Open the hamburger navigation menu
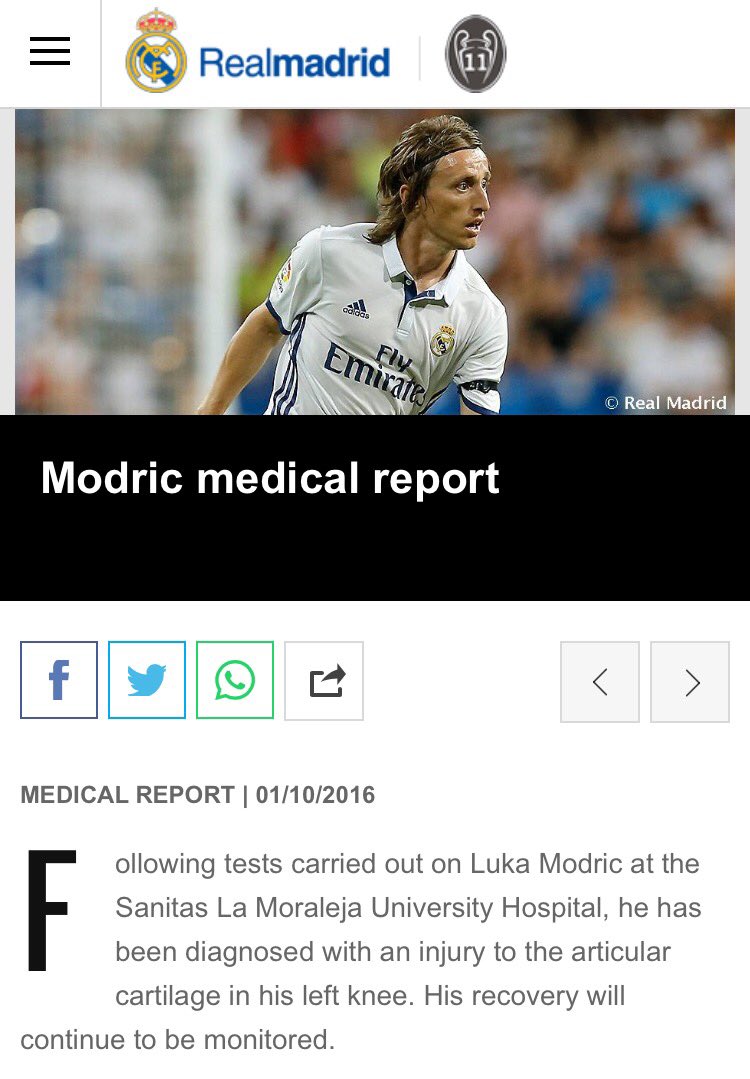Screen dimensions: 750x1079 pos(50,51)
